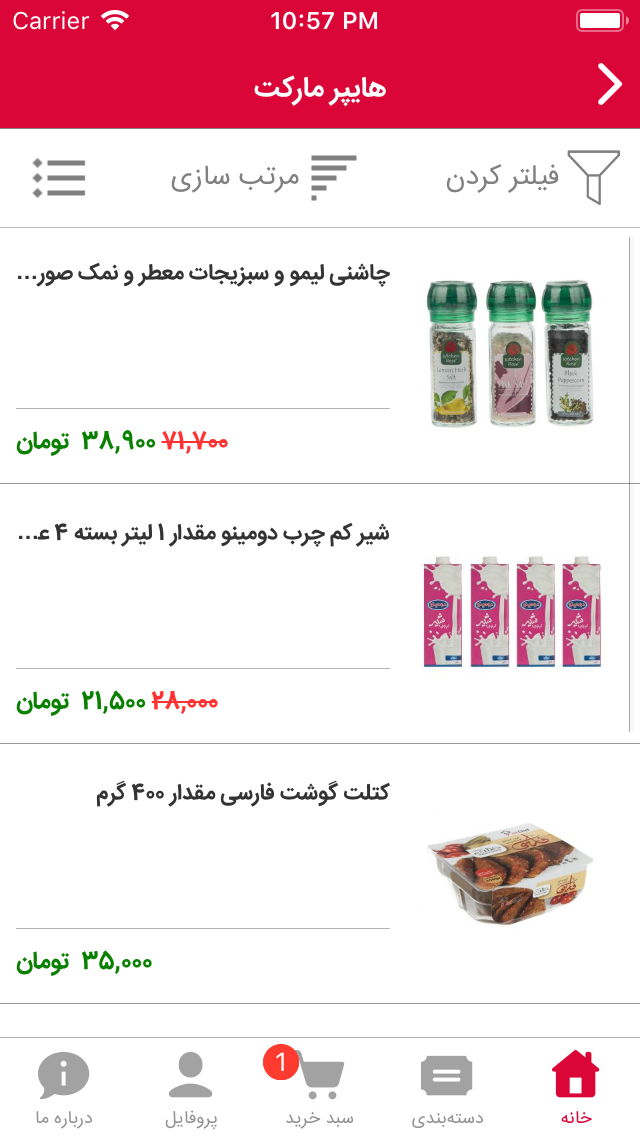640x1136 pixels.
Task: Open the Domino low-fat milk product
Action: 320,614
